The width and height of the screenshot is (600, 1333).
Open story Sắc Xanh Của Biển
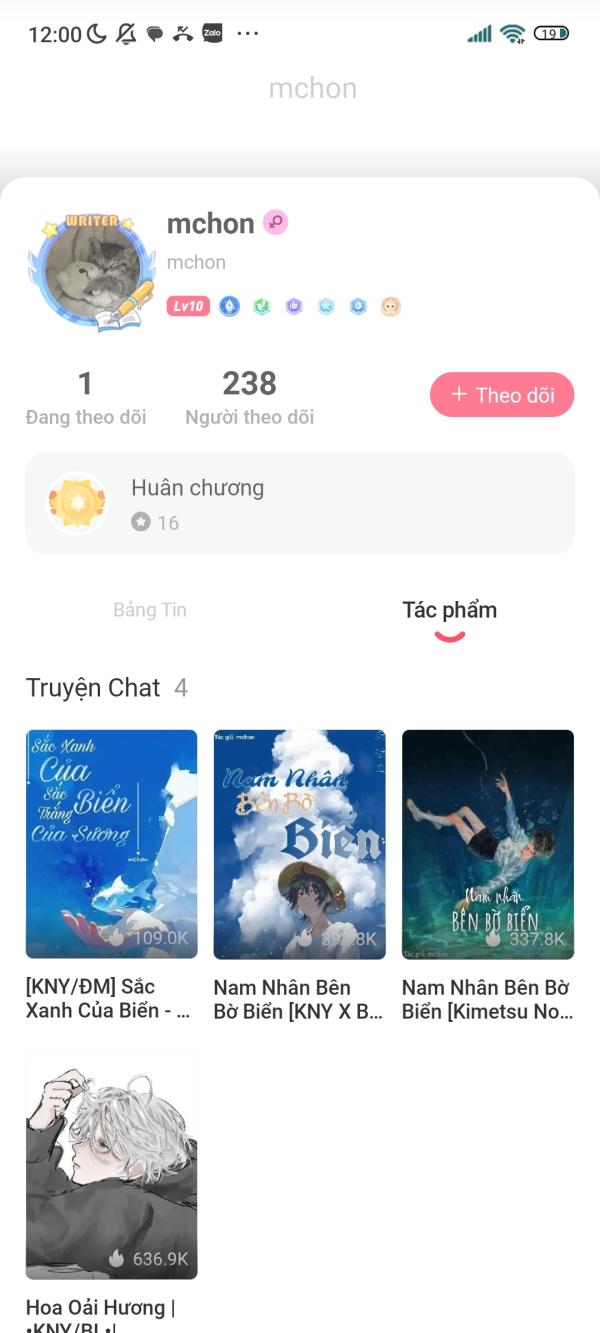[x=111, y=844]
